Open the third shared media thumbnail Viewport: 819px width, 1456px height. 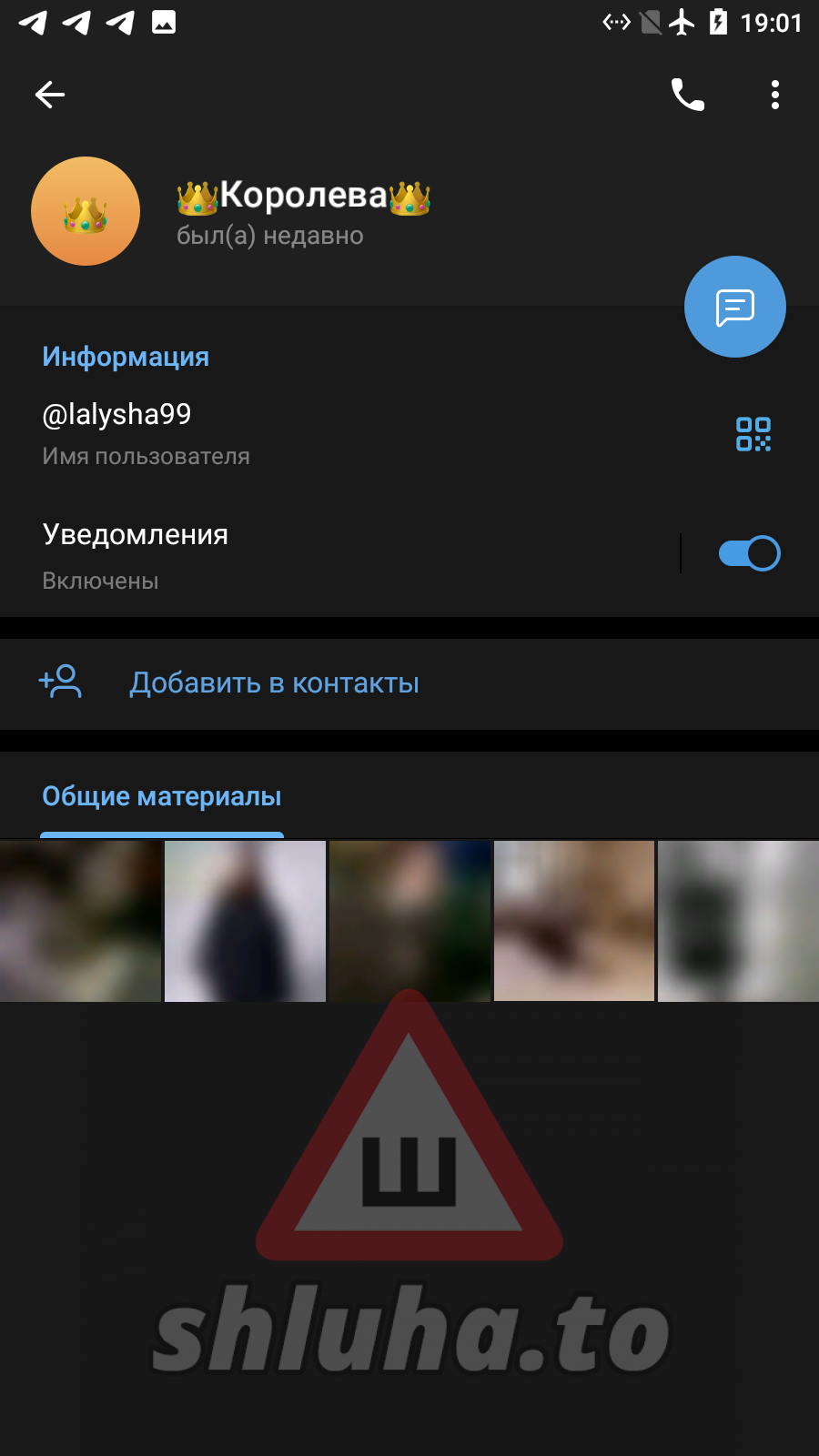409,921
